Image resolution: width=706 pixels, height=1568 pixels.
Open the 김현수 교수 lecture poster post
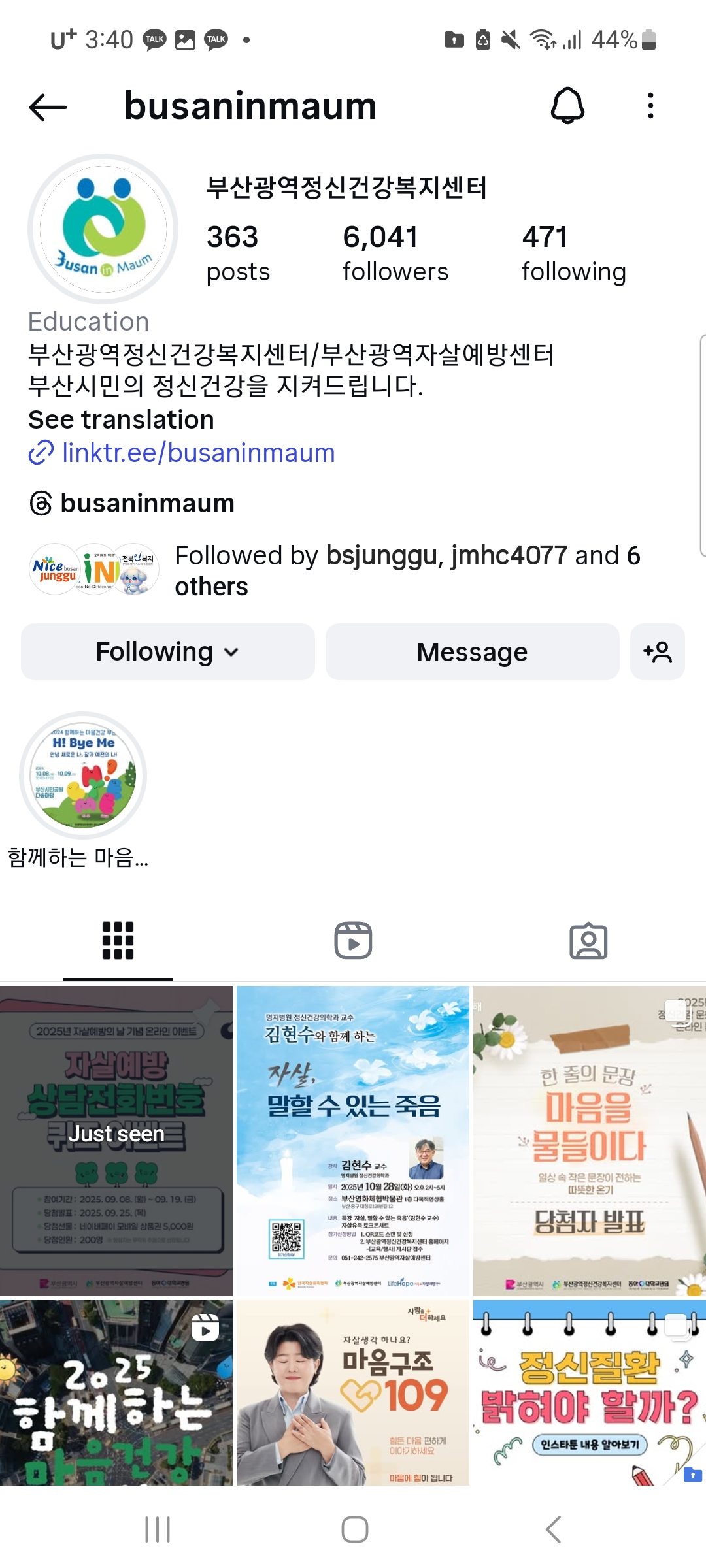point(353,1140)
